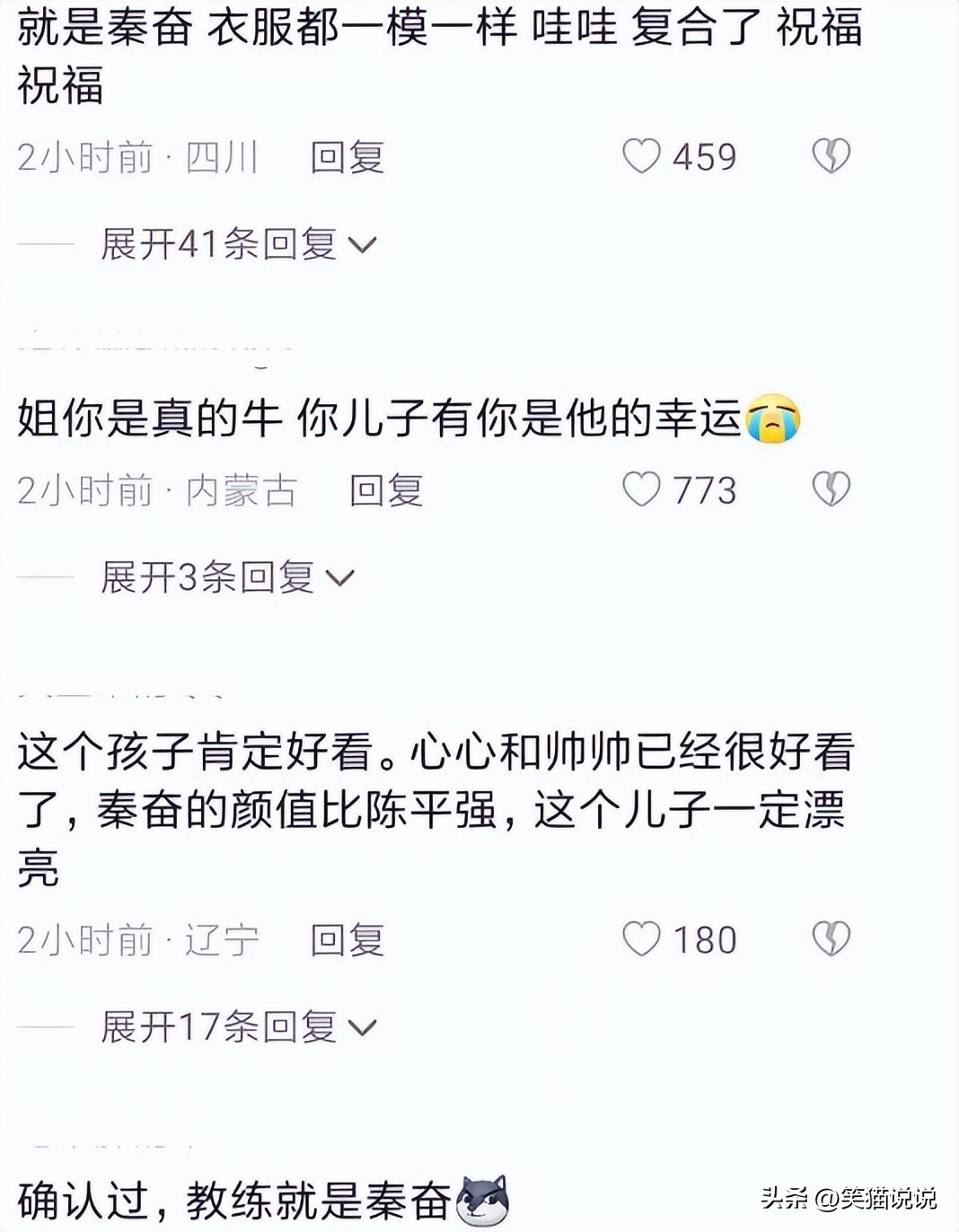Like the Inner Mongolia comment with 773 likes
The image size is (959, 1232).
click(x=641, y=489)
